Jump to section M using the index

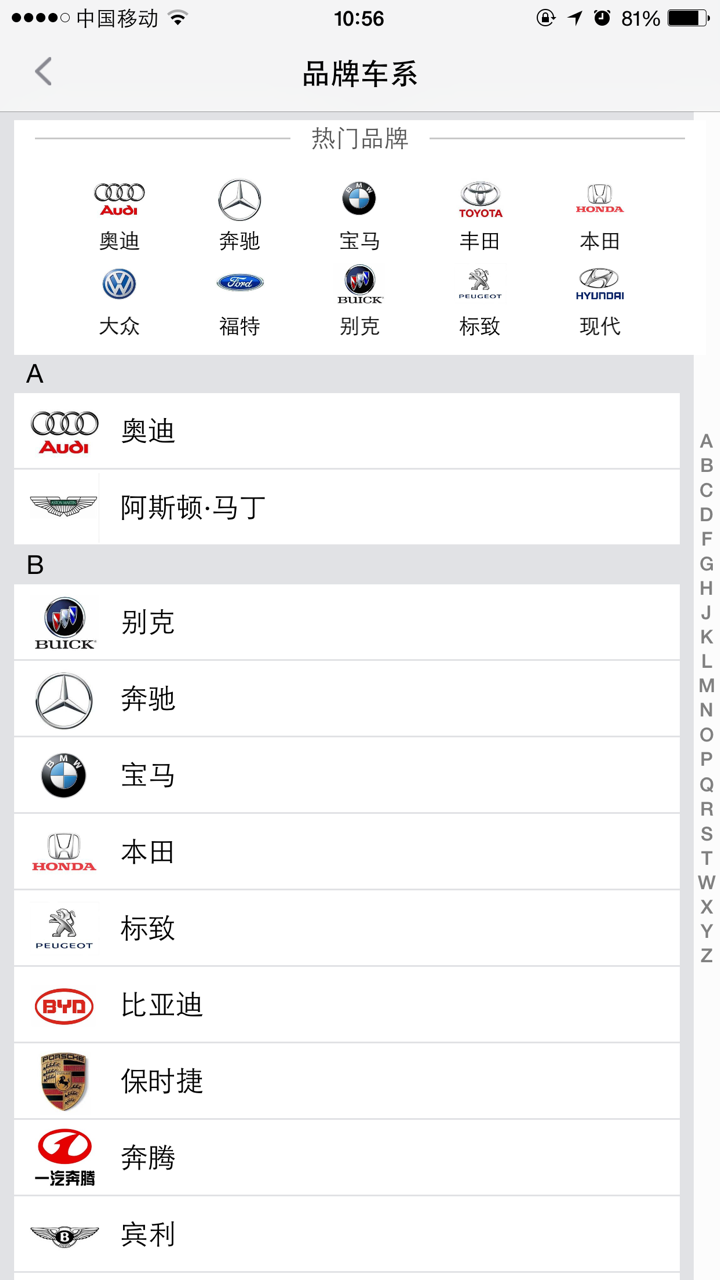[705, 686]
